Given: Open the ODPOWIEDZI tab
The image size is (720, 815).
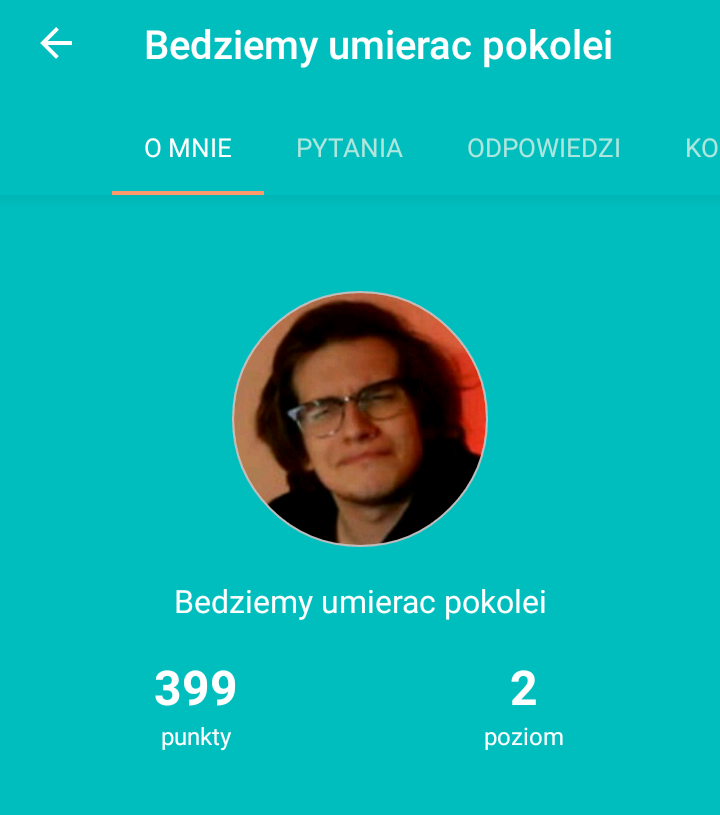Looking at the screenshot, I should tap(543, 149).
